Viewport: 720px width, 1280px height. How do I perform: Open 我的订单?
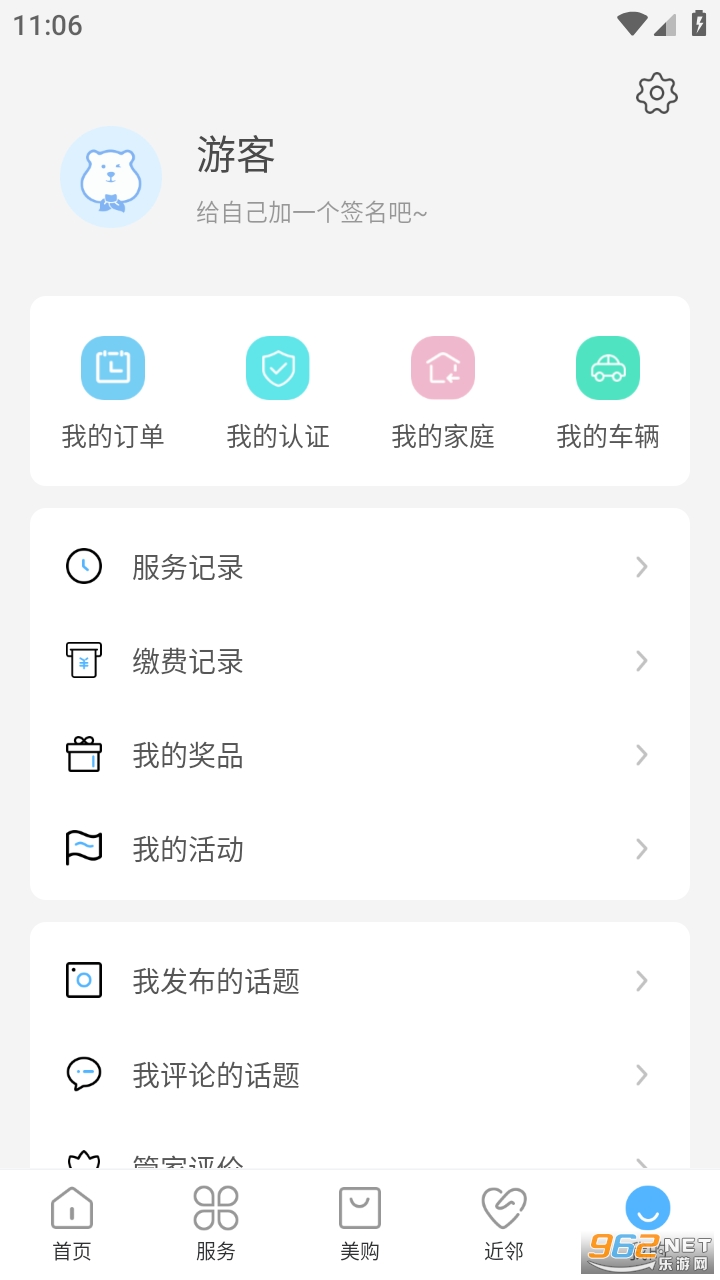pyautogui.click(x=113, y=392)
